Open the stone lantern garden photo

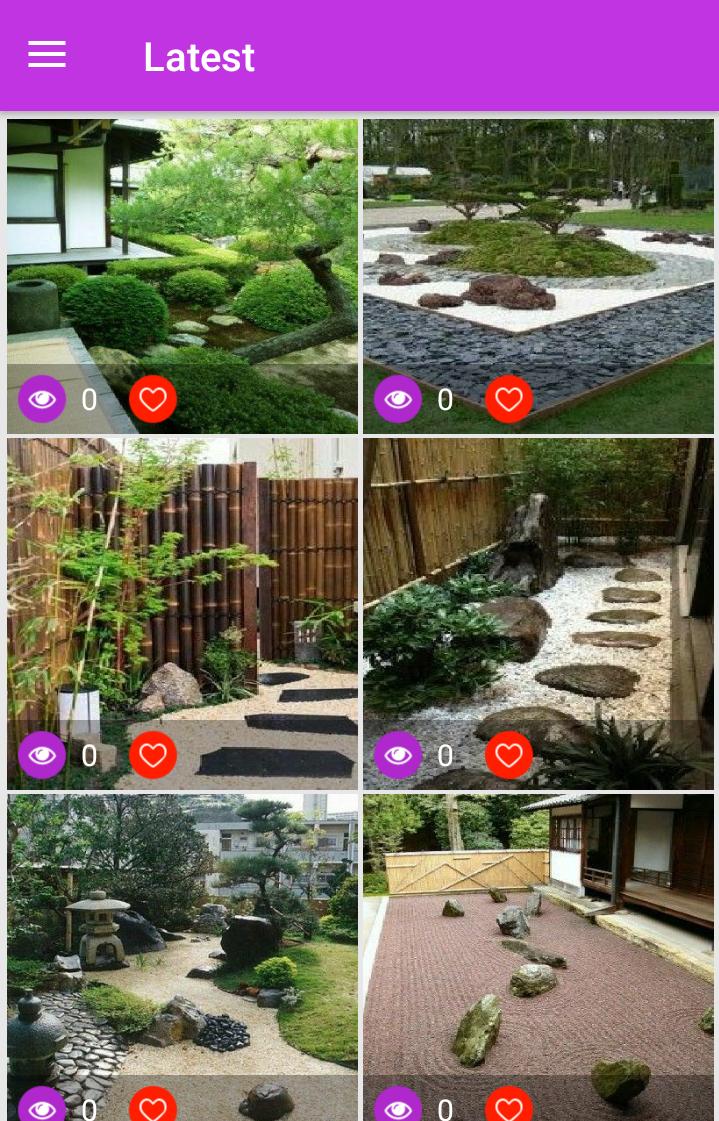[182, 940]
